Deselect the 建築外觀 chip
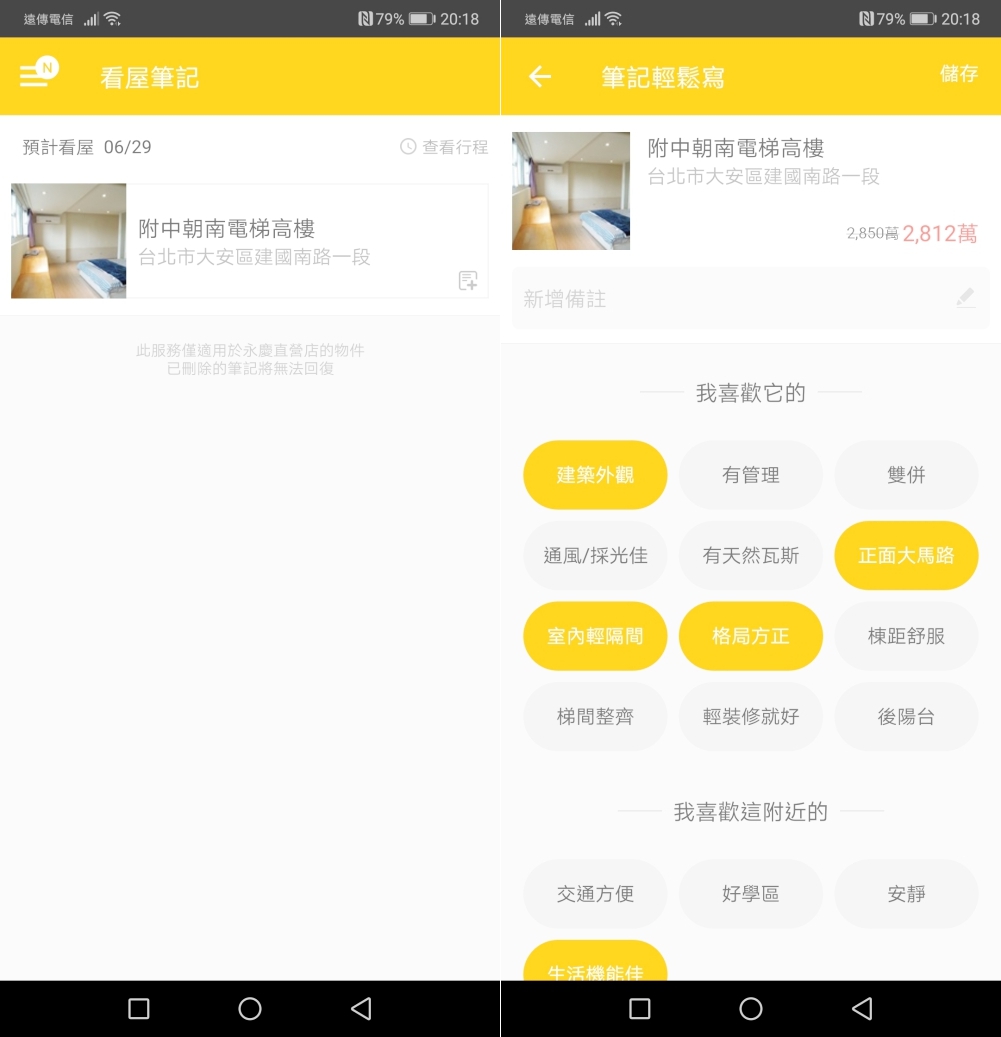The height and width of the screenshot is (1037, 1001). [595, 475]
